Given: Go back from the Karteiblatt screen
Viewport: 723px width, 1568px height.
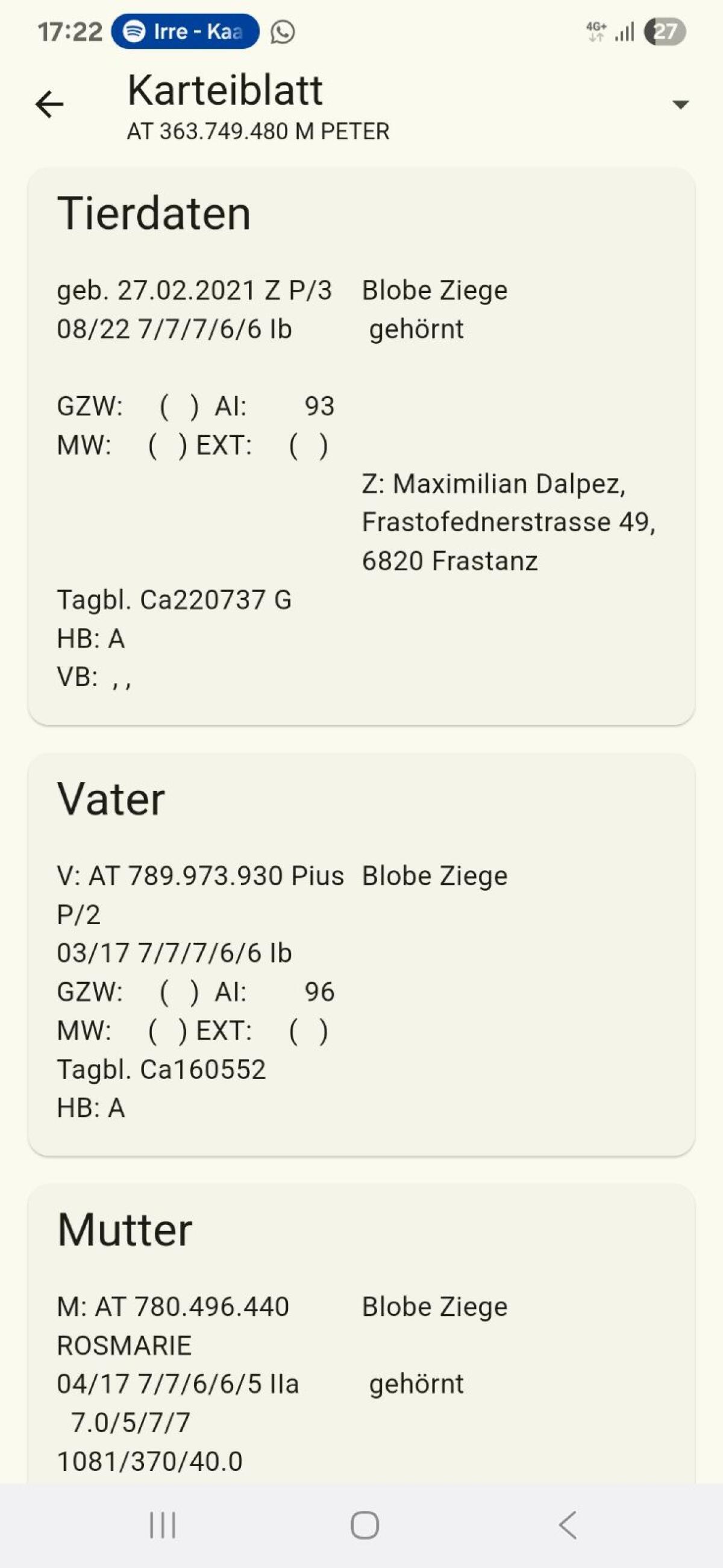Looking at the screenshot, I should (49, 104).
